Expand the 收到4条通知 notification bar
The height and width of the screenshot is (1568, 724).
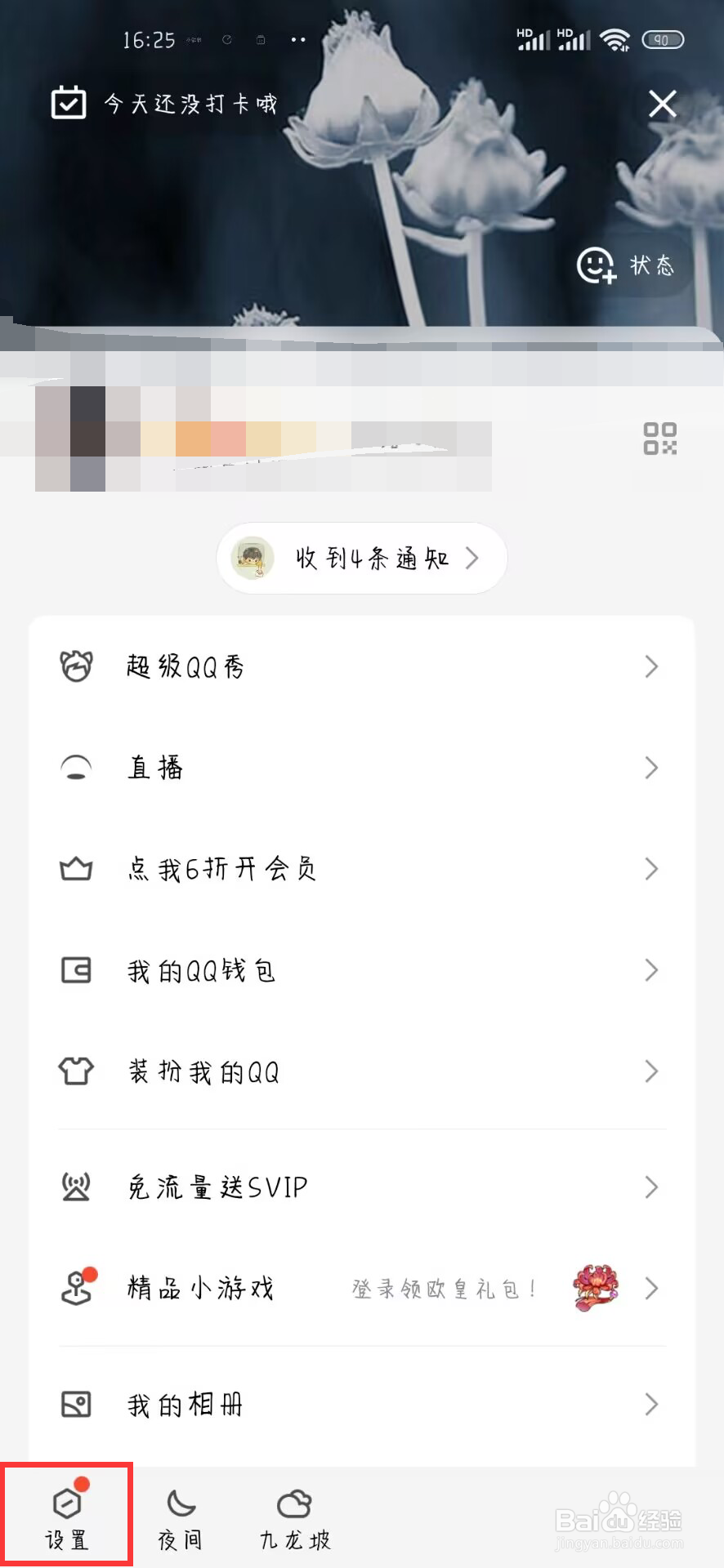point(360,558)
